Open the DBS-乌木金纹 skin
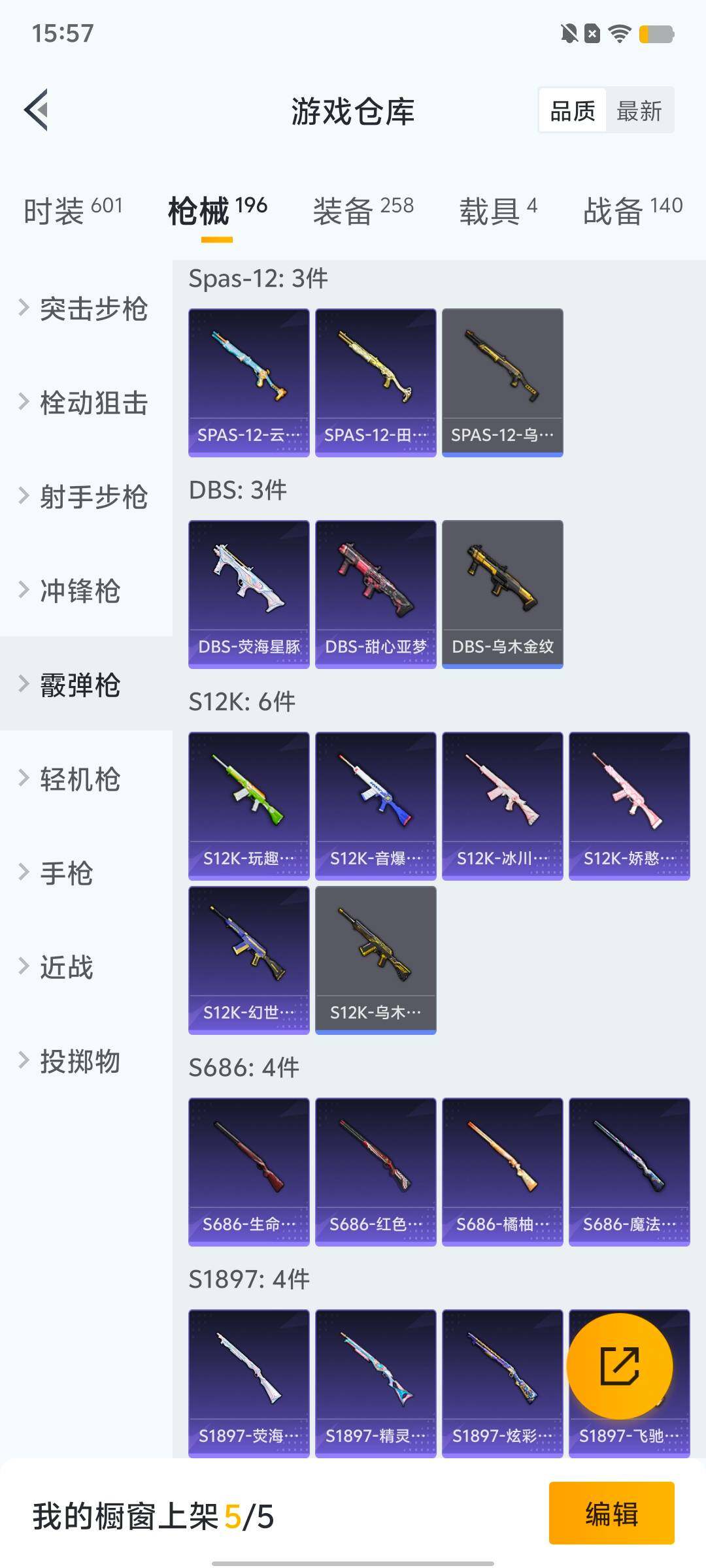 [502, 593]
